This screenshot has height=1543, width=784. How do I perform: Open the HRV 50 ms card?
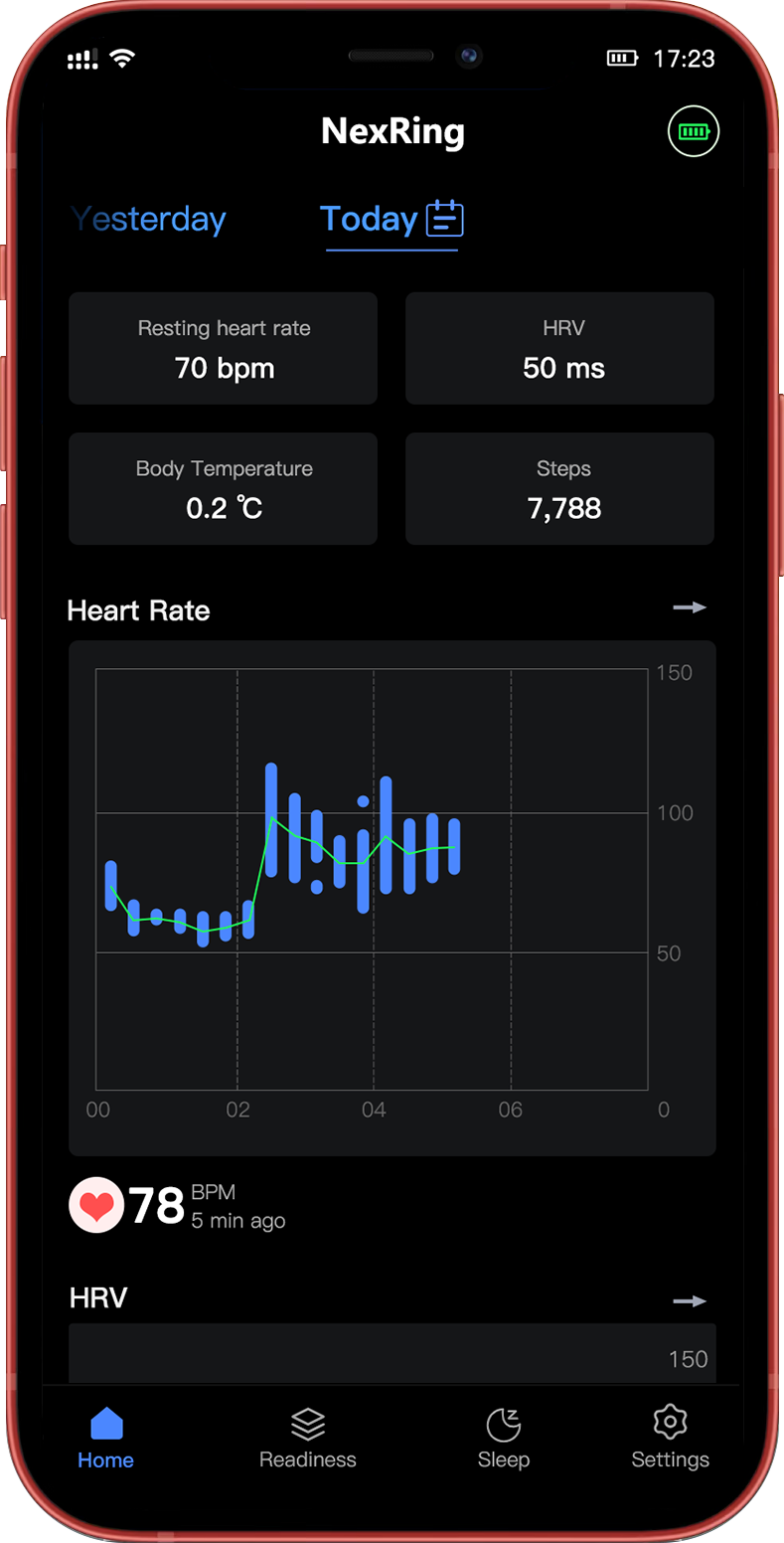[559, 348]
